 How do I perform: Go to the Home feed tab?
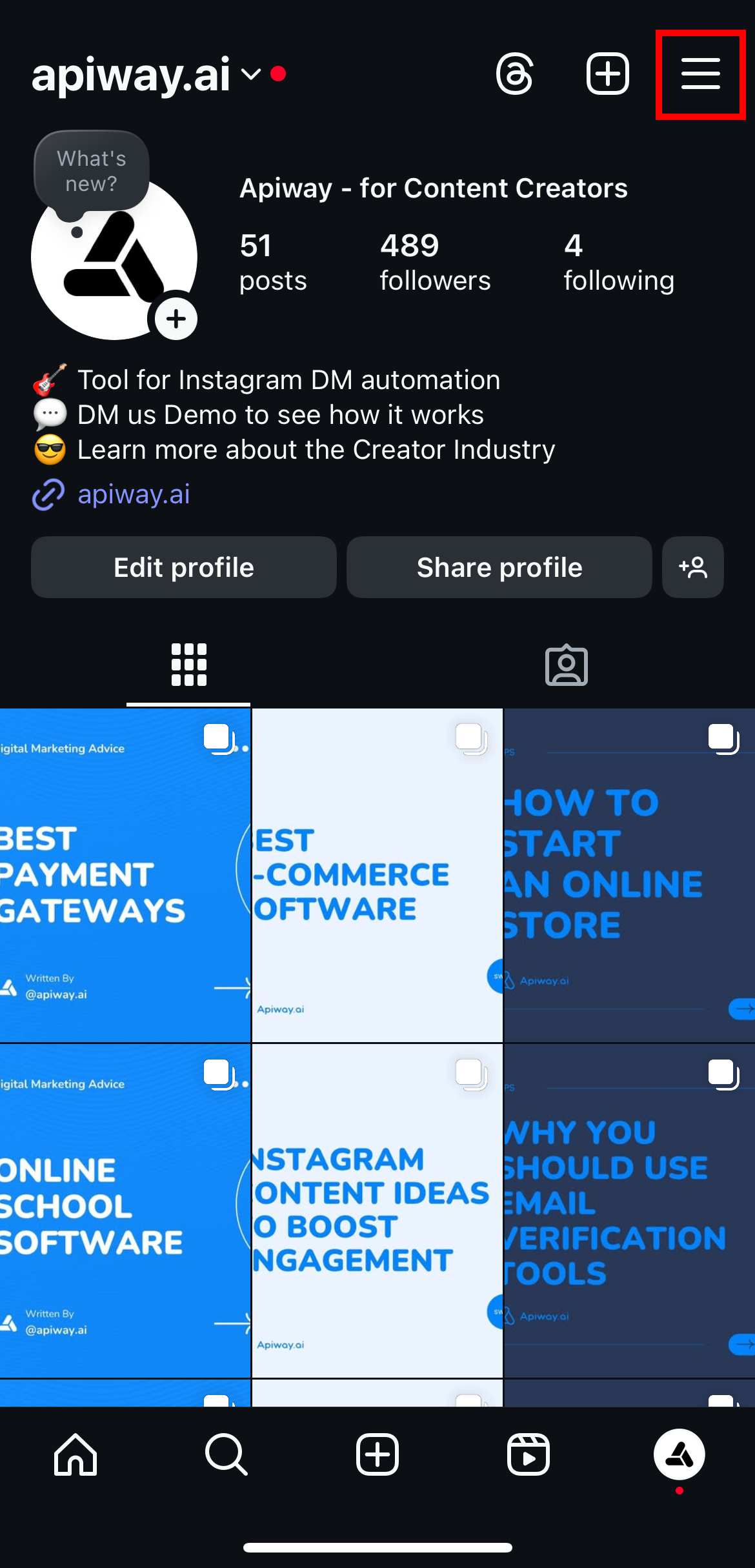point(75,1454)
